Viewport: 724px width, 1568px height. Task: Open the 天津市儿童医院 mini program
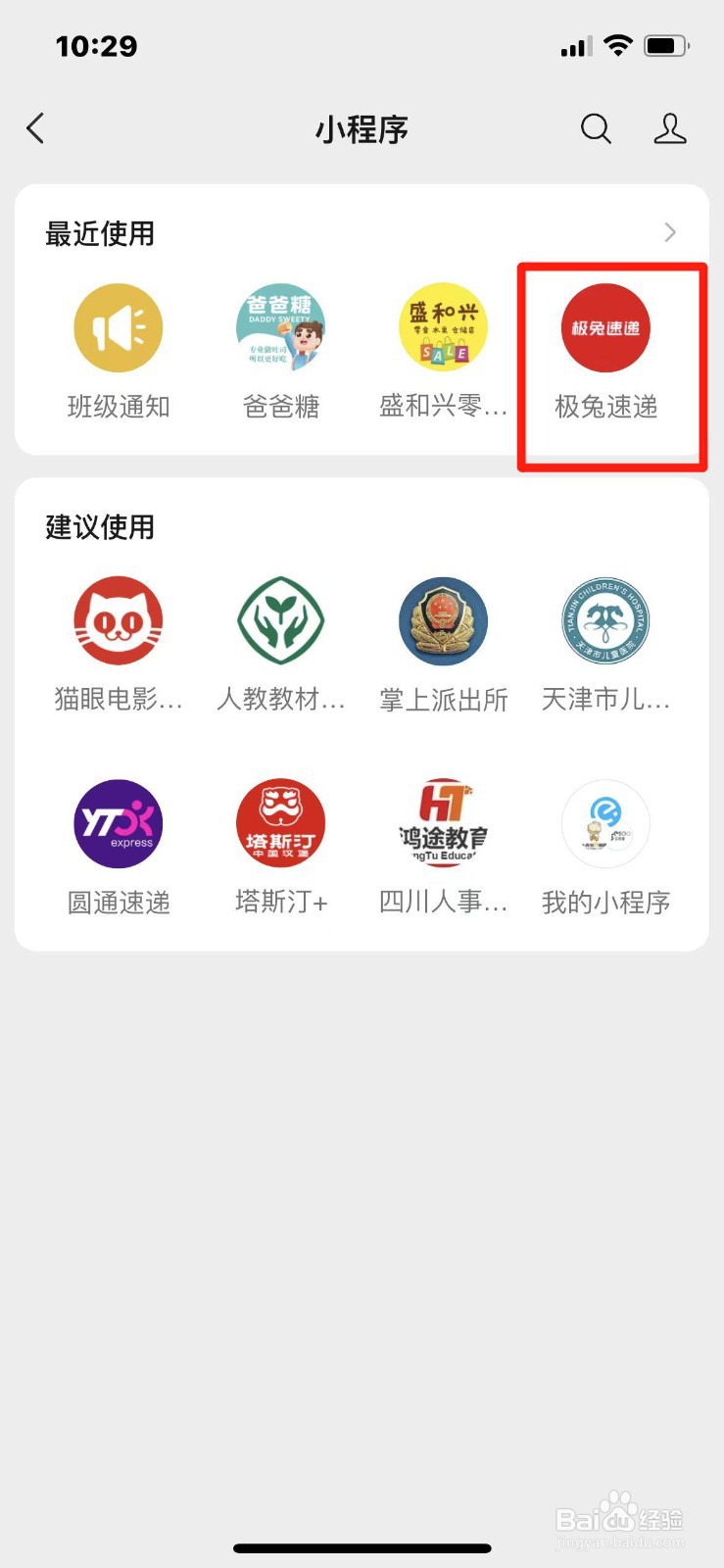click(604, 642)
